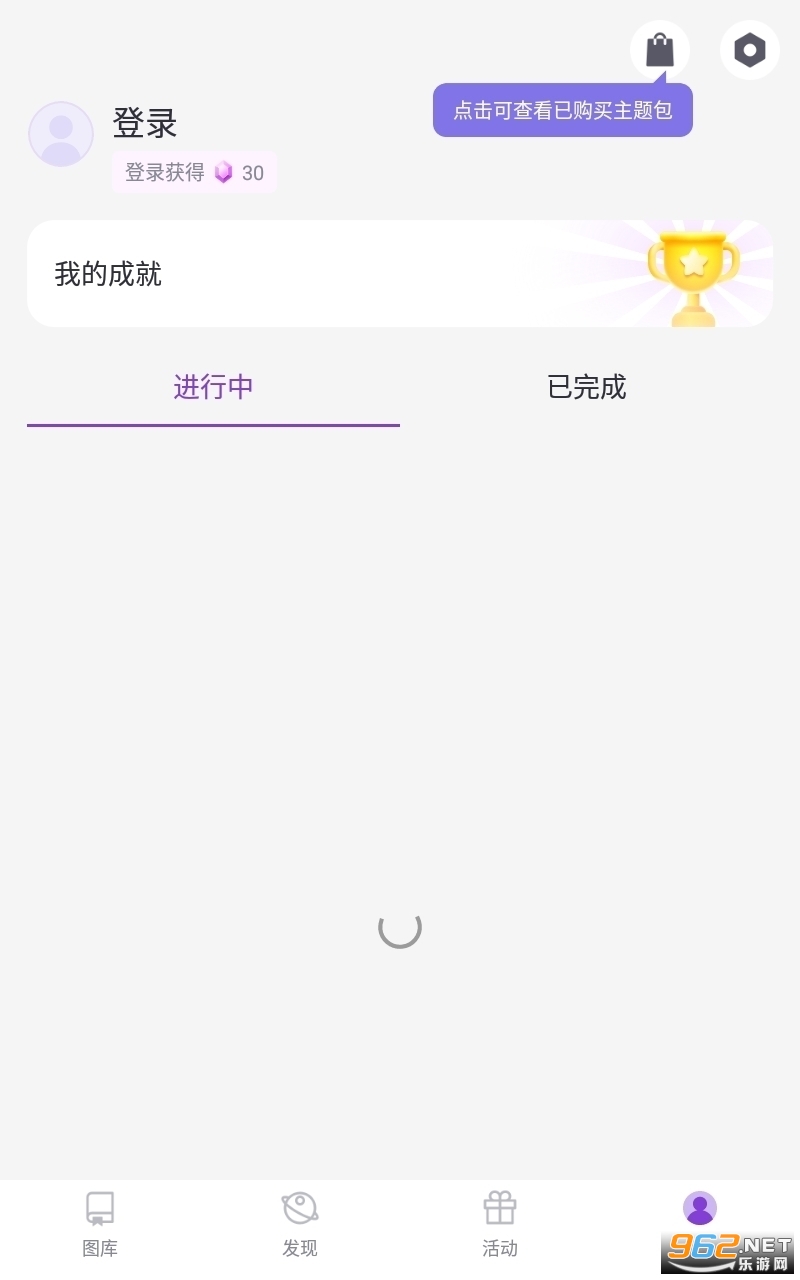The image size is (800, 1280).
Task: Open the purchased theme packs bag icon
Action: coord(659,49)
